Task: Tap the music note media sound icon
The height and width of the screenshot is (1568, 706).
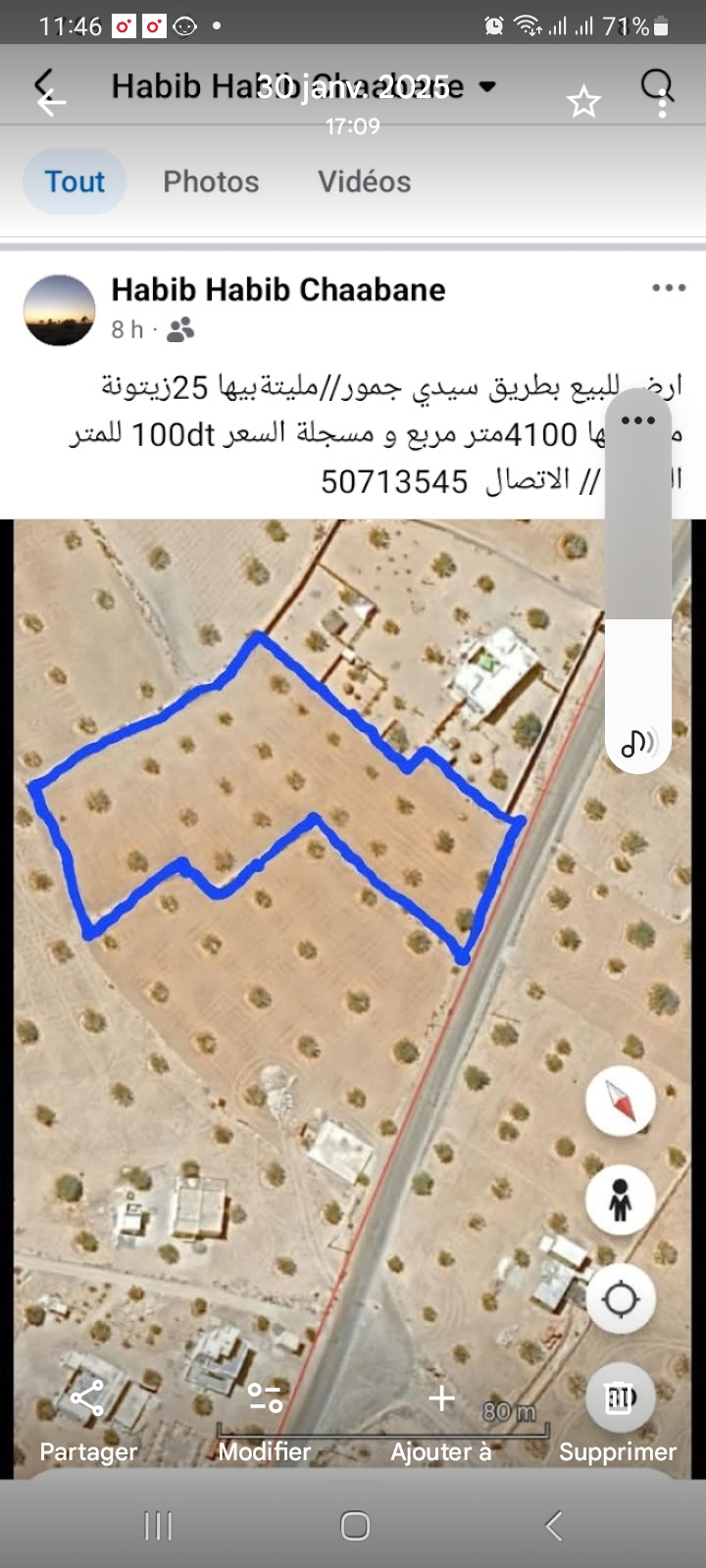Action: pyautogui.click(x=638, y=743)
